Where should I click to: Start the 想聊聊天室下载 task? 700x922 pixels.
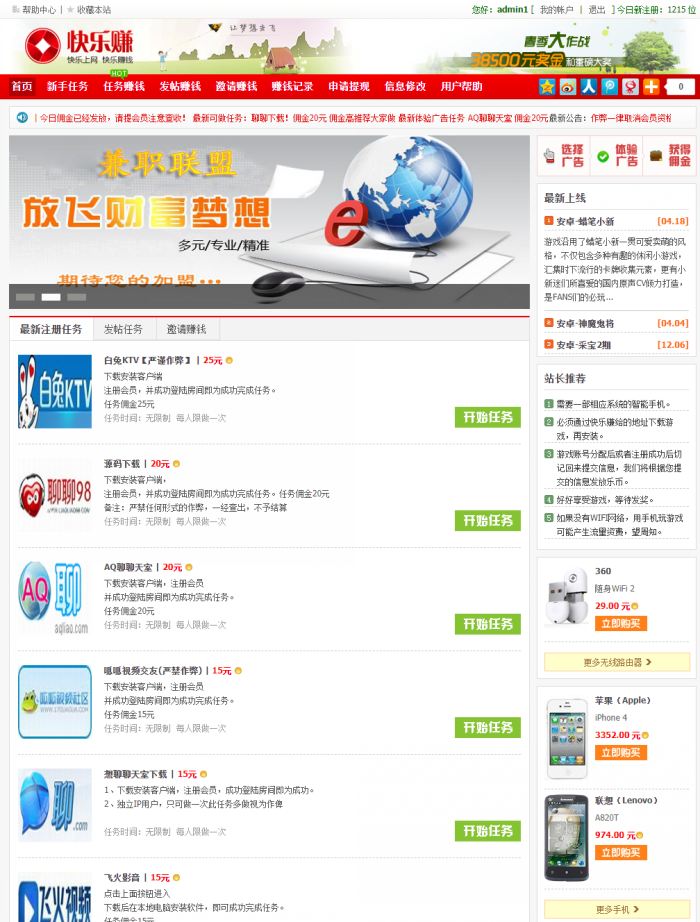[x=487, y=830]
